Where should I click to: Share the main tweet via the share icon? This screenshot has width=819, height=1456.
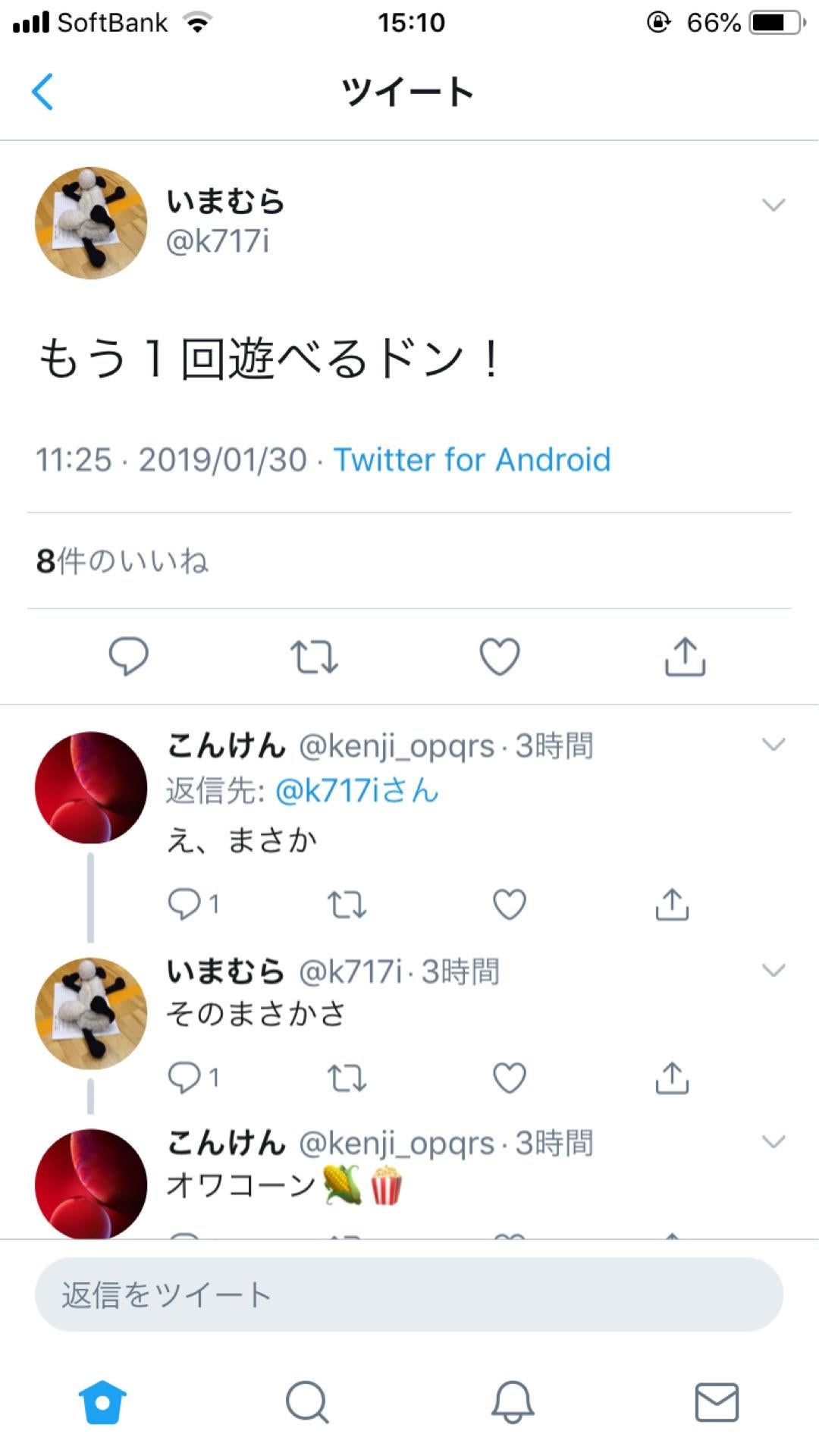click(686, 657)
